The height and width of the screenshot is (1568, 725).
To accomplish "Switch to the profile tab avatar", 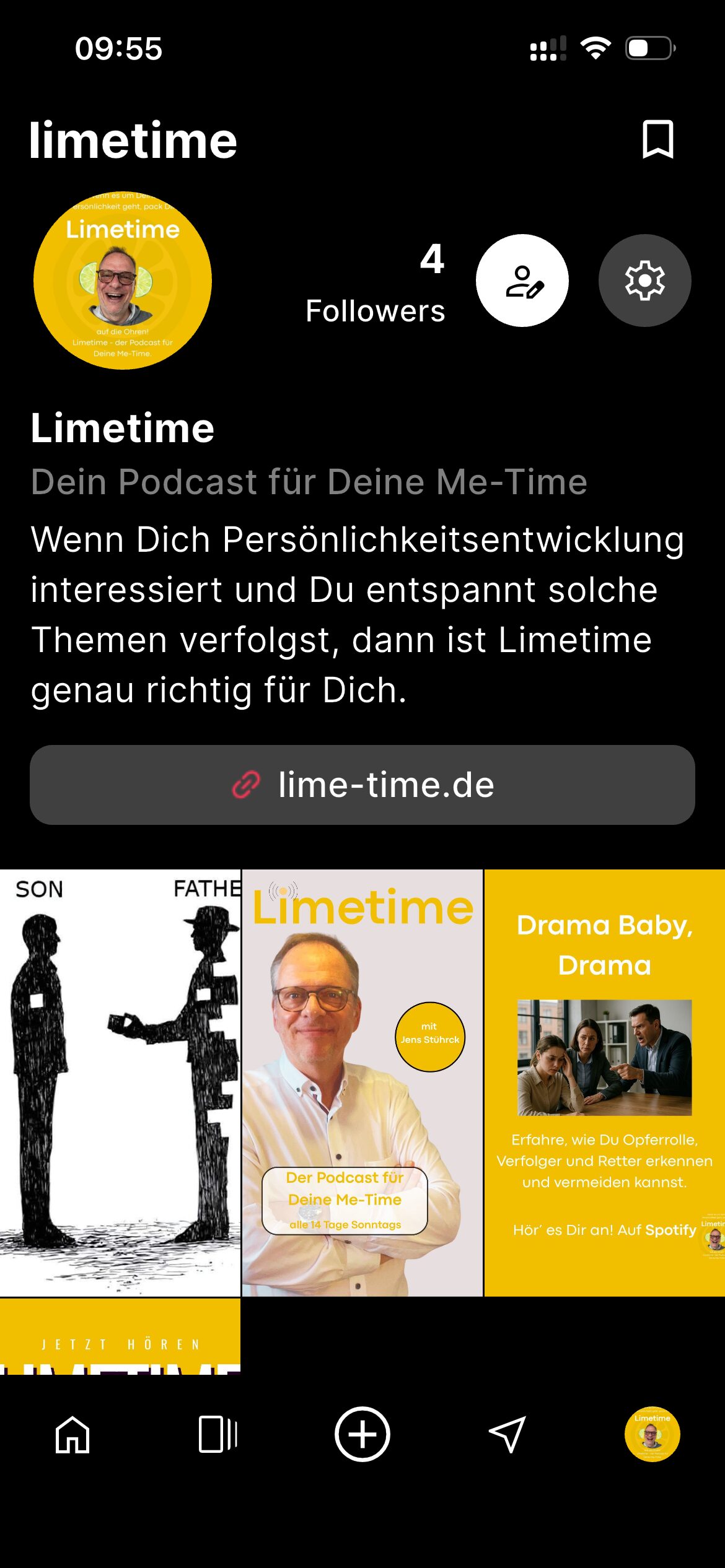I will click(x=652, y=1434).
